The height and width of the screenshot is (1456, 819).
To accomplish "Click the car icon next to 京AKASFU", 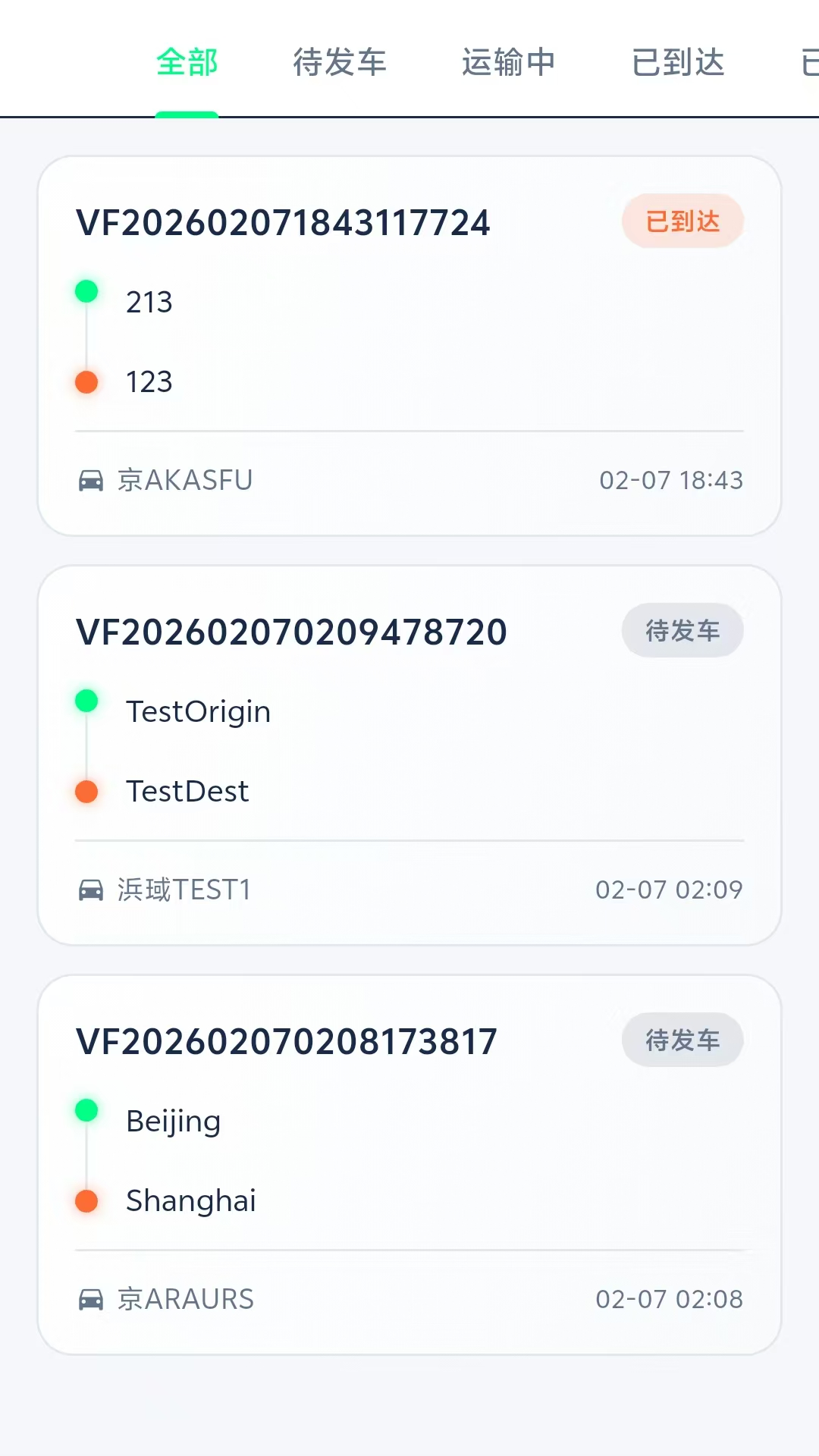I will point(93,480).
